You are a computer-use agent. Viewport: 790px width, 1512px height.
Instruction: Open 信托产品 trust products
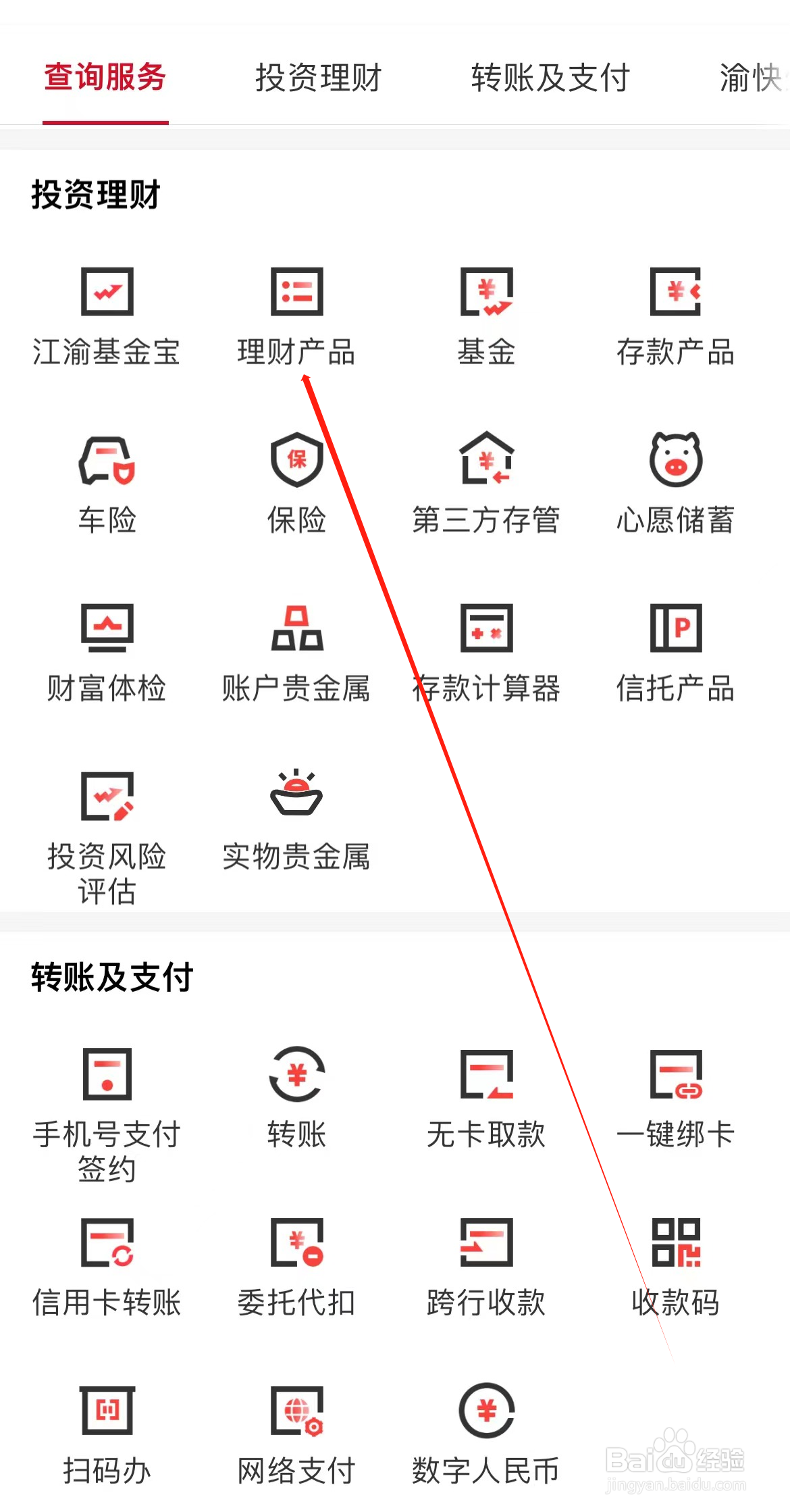pos(677,649)
